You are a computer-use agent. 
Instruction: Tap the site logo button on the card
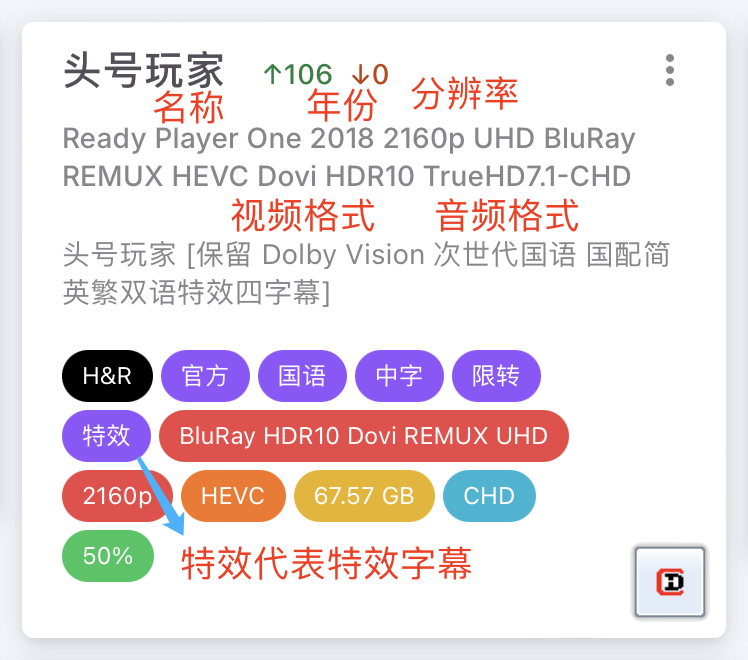point(670,581)
